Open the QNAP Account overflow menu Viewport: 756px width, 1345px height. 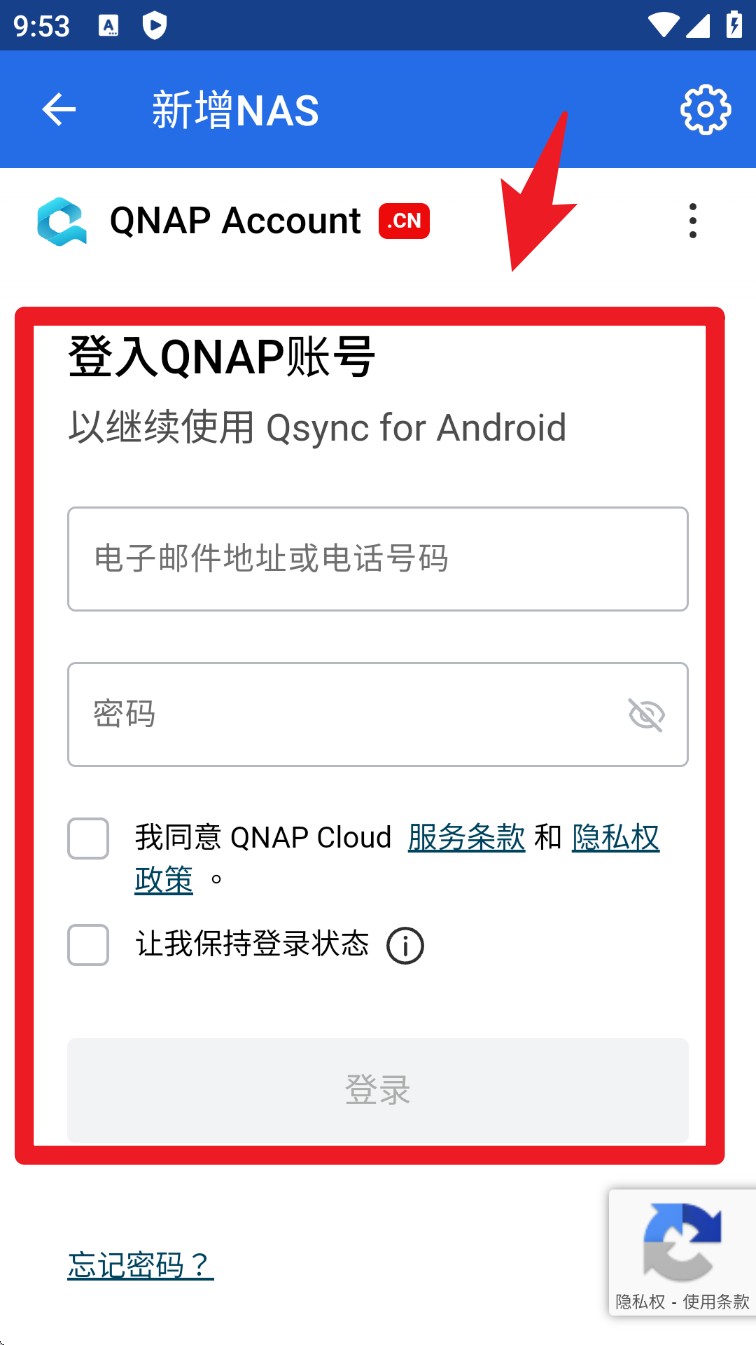point(692,221)
